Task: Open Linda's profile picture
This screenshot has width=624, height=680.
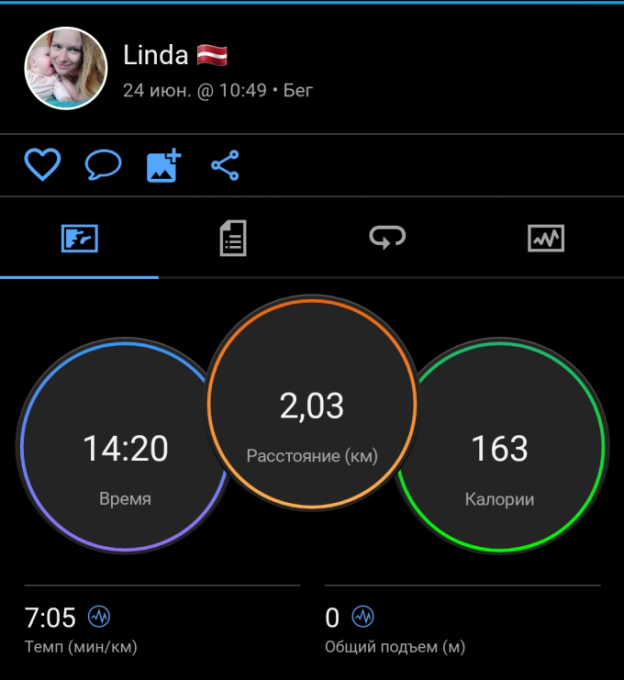Action: (65, 68)
